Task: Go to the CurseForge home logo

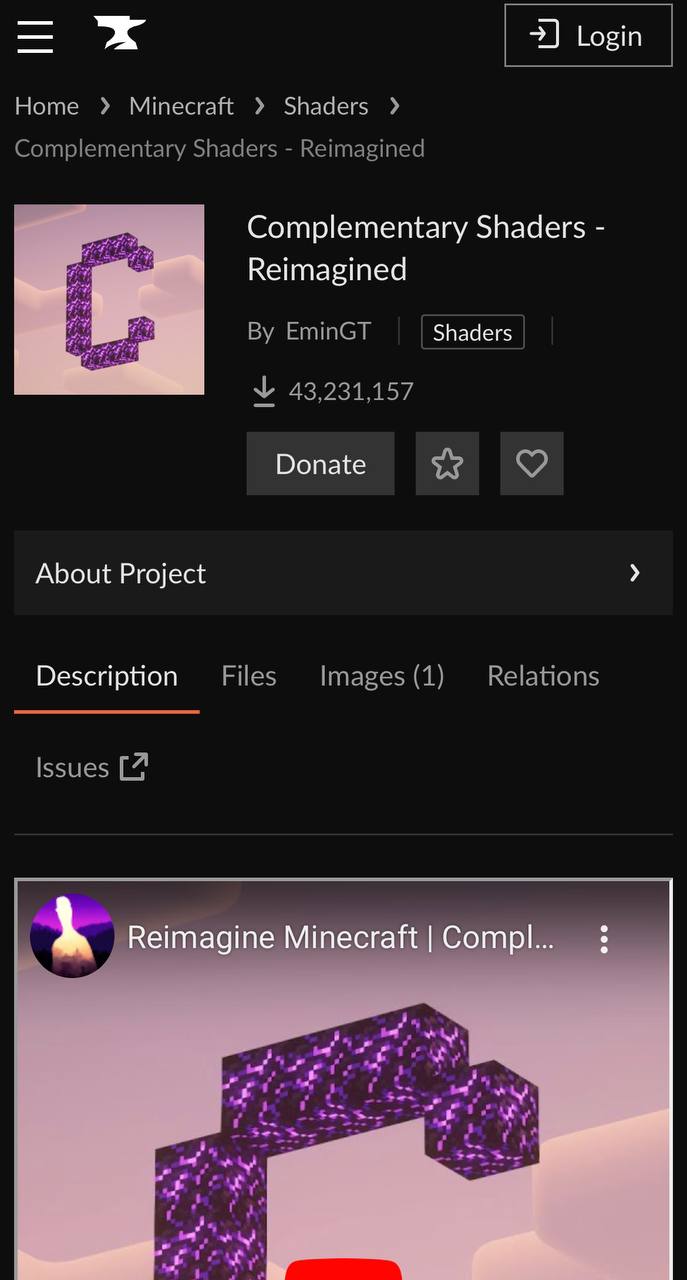Action: (120, 33)
